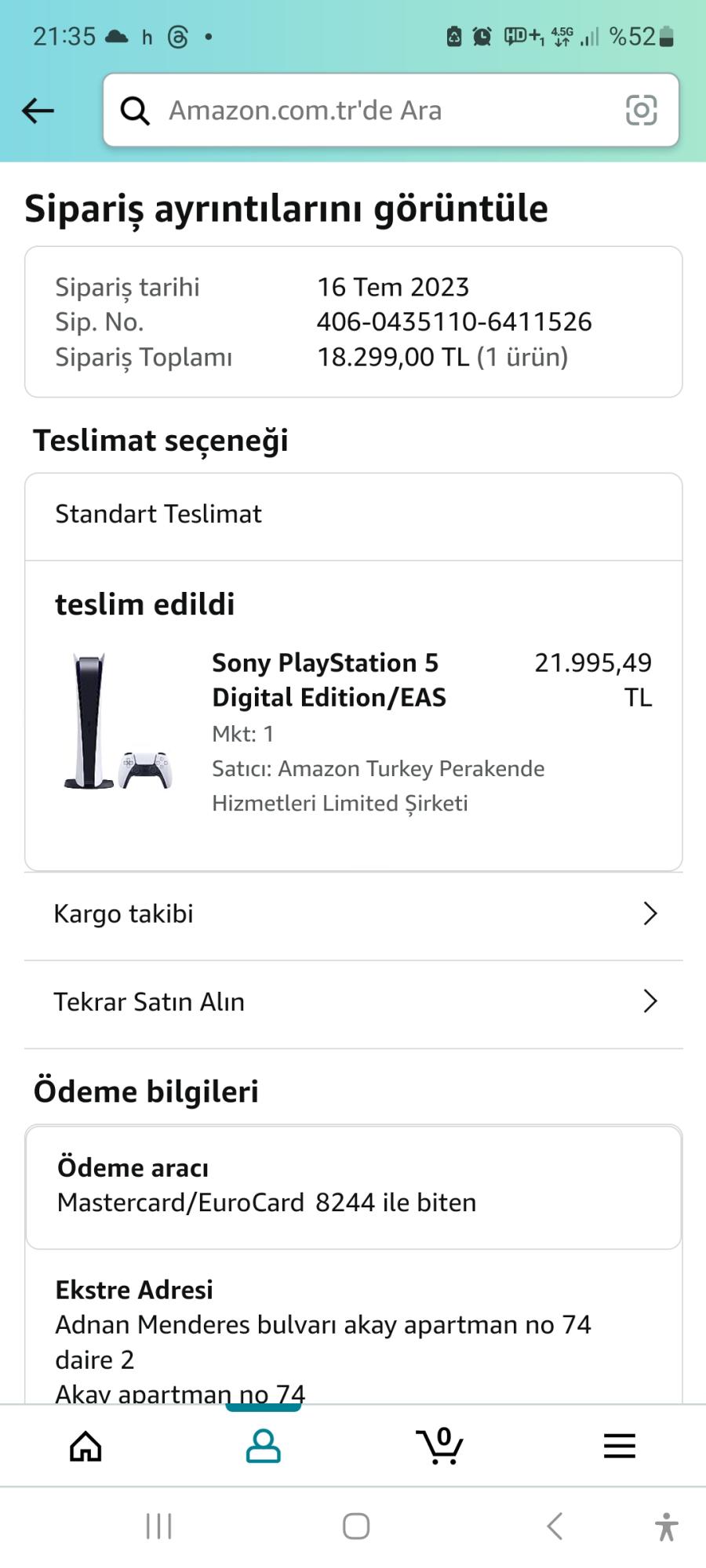
Task: Tap the back arrow to previous page
Action: point(37,110)
